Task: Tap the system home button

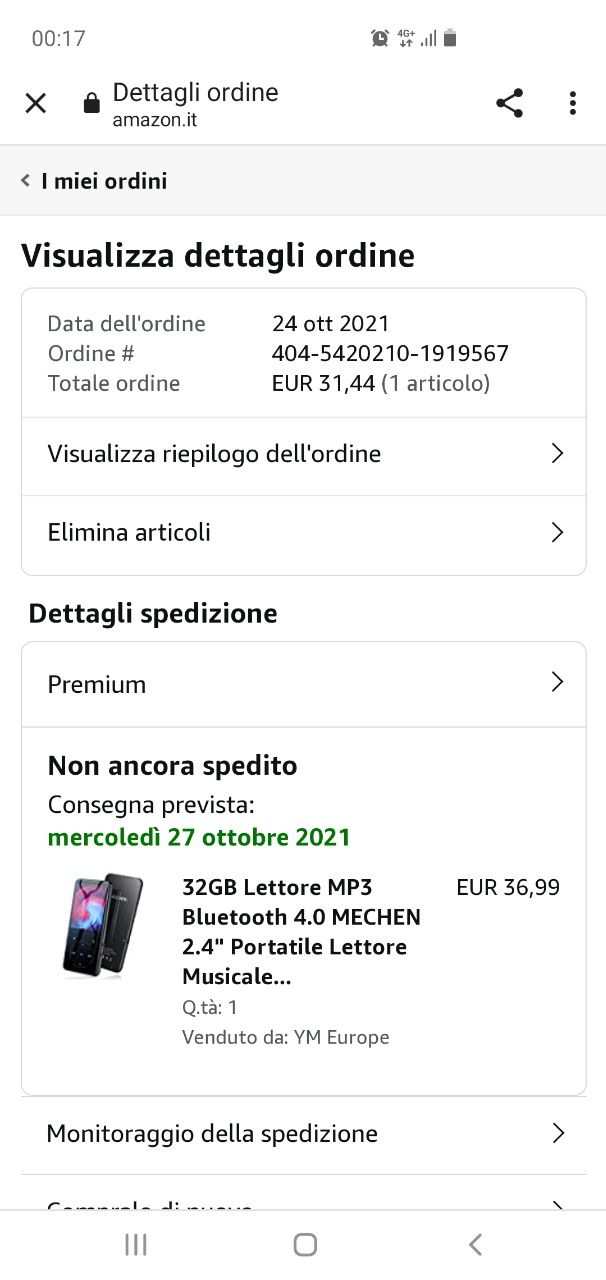Action: pos(305,1244)
